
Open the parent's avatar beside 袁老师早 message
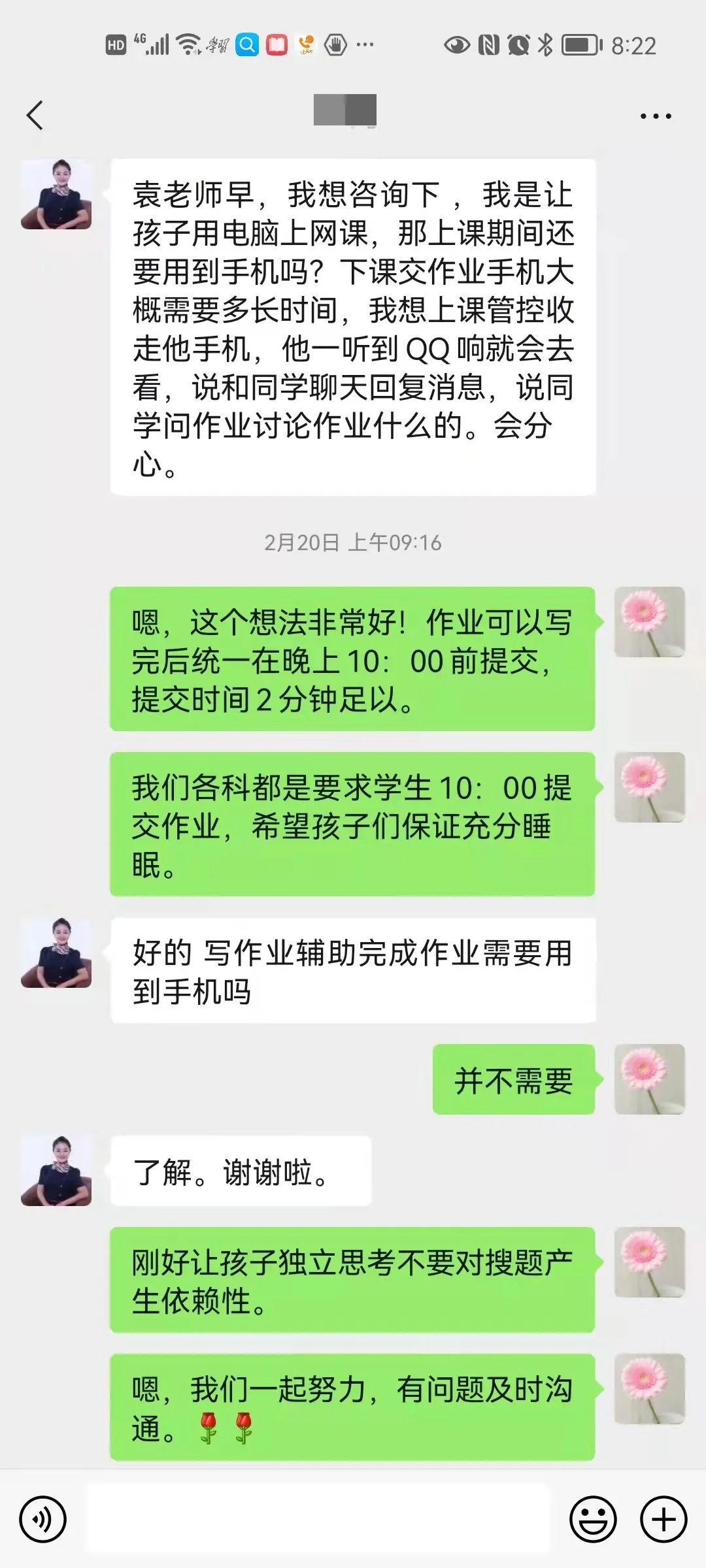(x=56, y=194)
